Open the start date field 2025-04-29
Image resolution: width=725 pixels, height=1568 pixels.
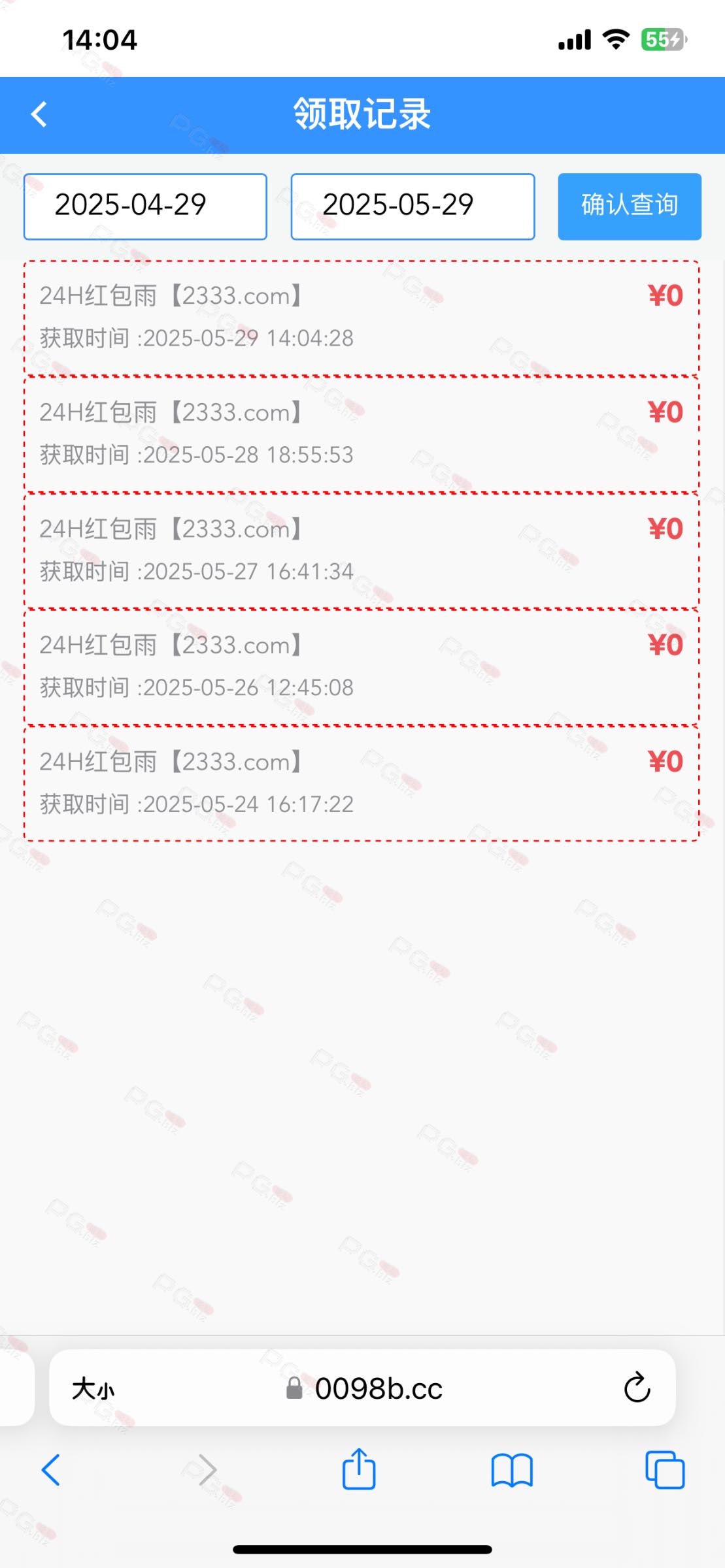[145, 206]
